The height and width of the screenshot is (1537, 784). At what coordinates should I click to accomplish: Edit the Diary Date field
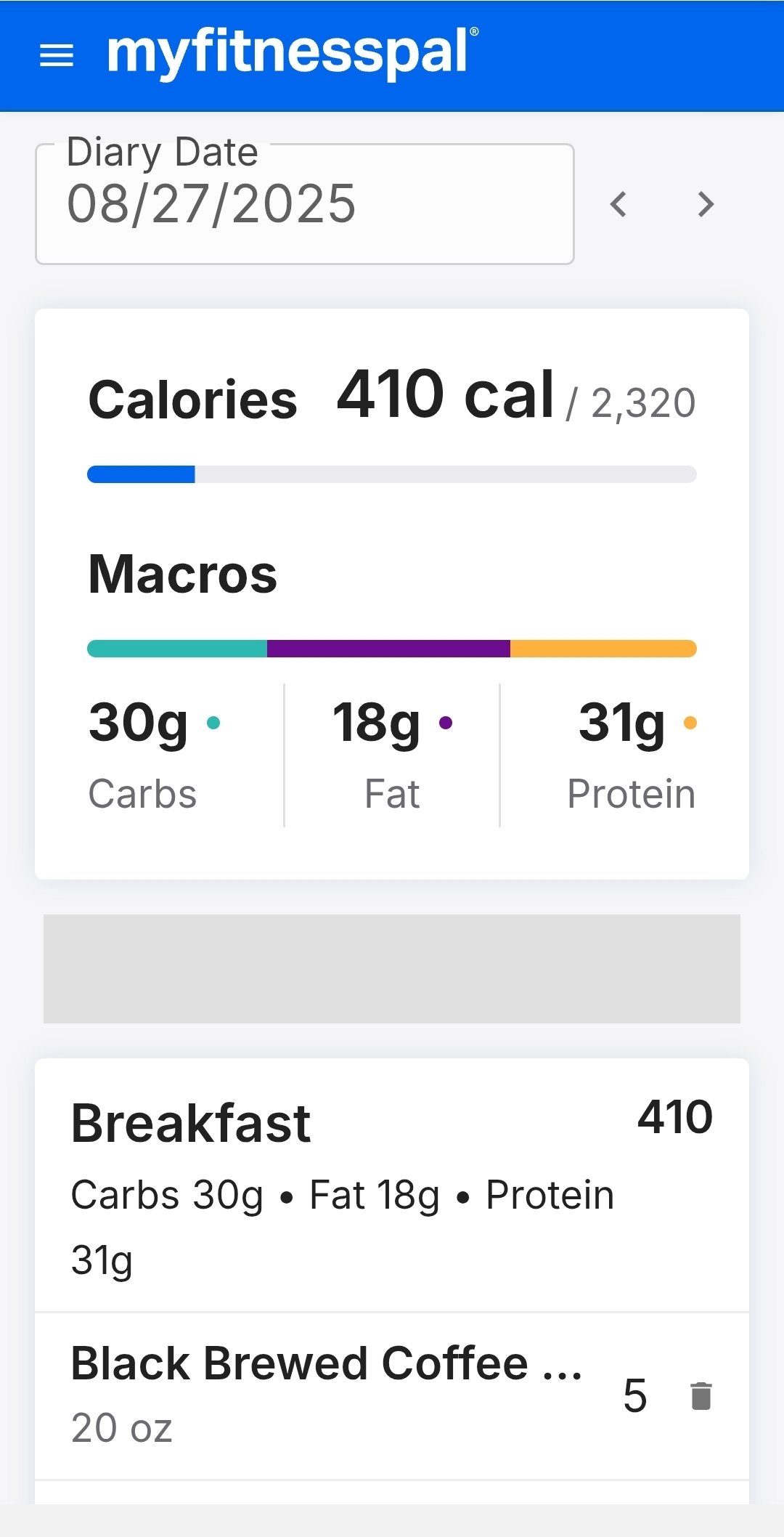pyautogui.click(x=305, y=205)
